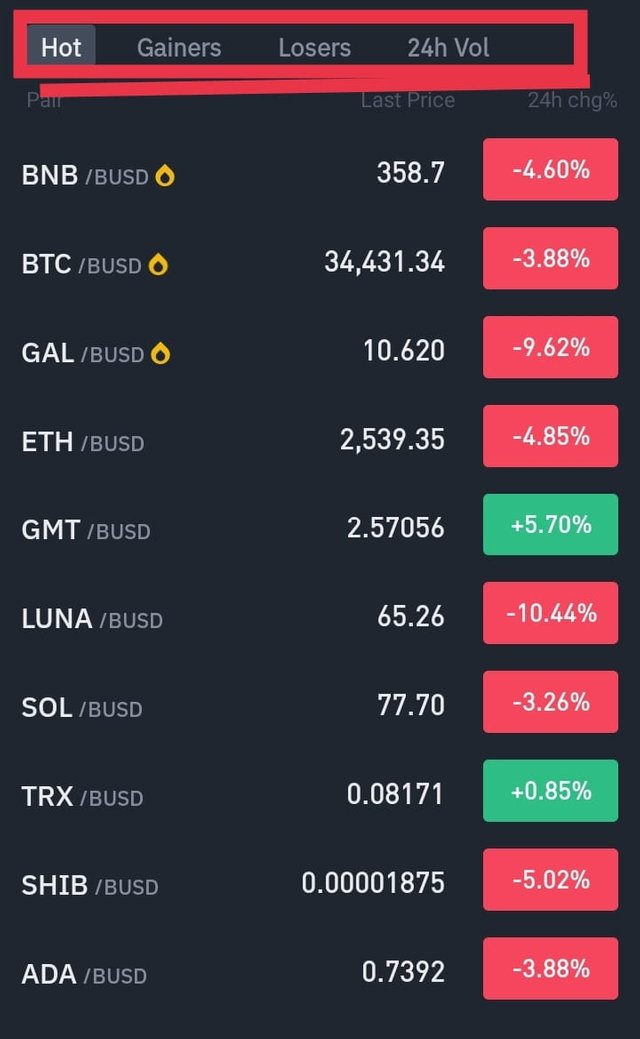Open the SOL/BUSD pair

(320, 703)
